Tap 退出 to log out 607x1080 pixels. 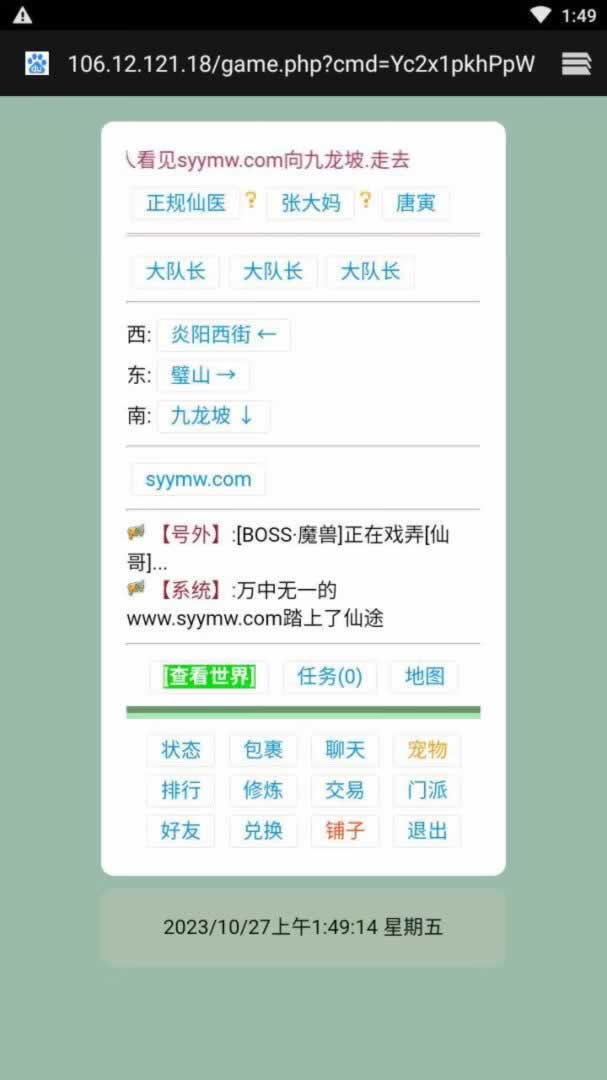427,830
